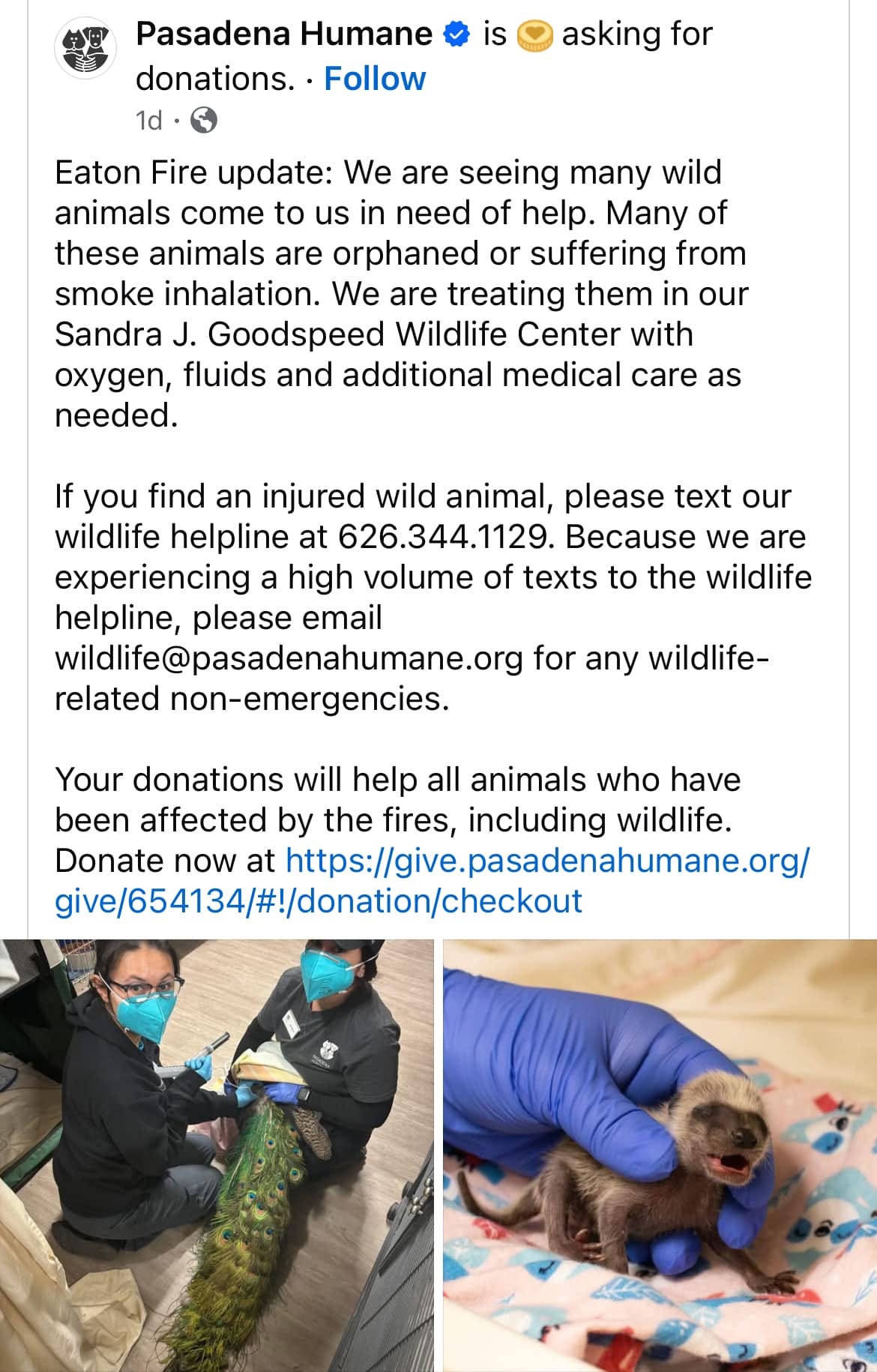Open the baby animal in glove photo
Image resolution: width=877 pixels, height=1372 pixels.
pyautogui.click(x=660, y=1155)
